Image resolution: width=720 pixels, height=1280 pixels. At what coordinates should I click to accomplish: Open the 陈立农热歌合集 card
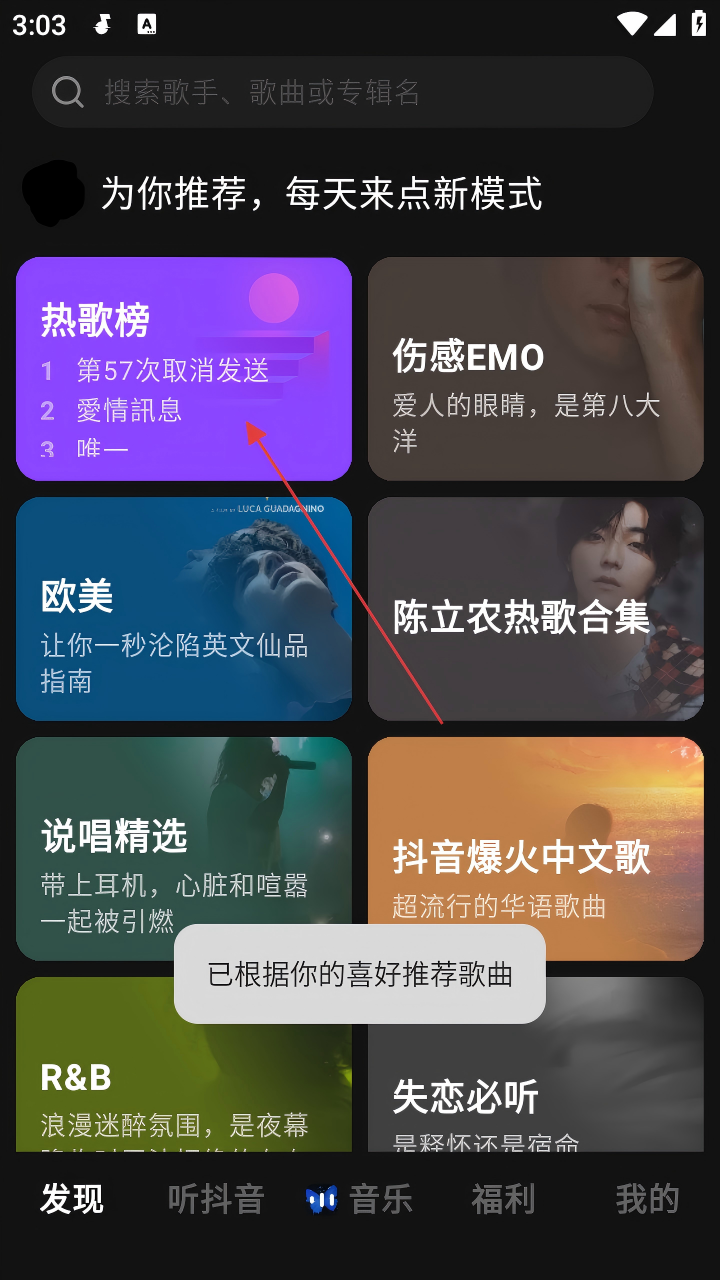536,609
